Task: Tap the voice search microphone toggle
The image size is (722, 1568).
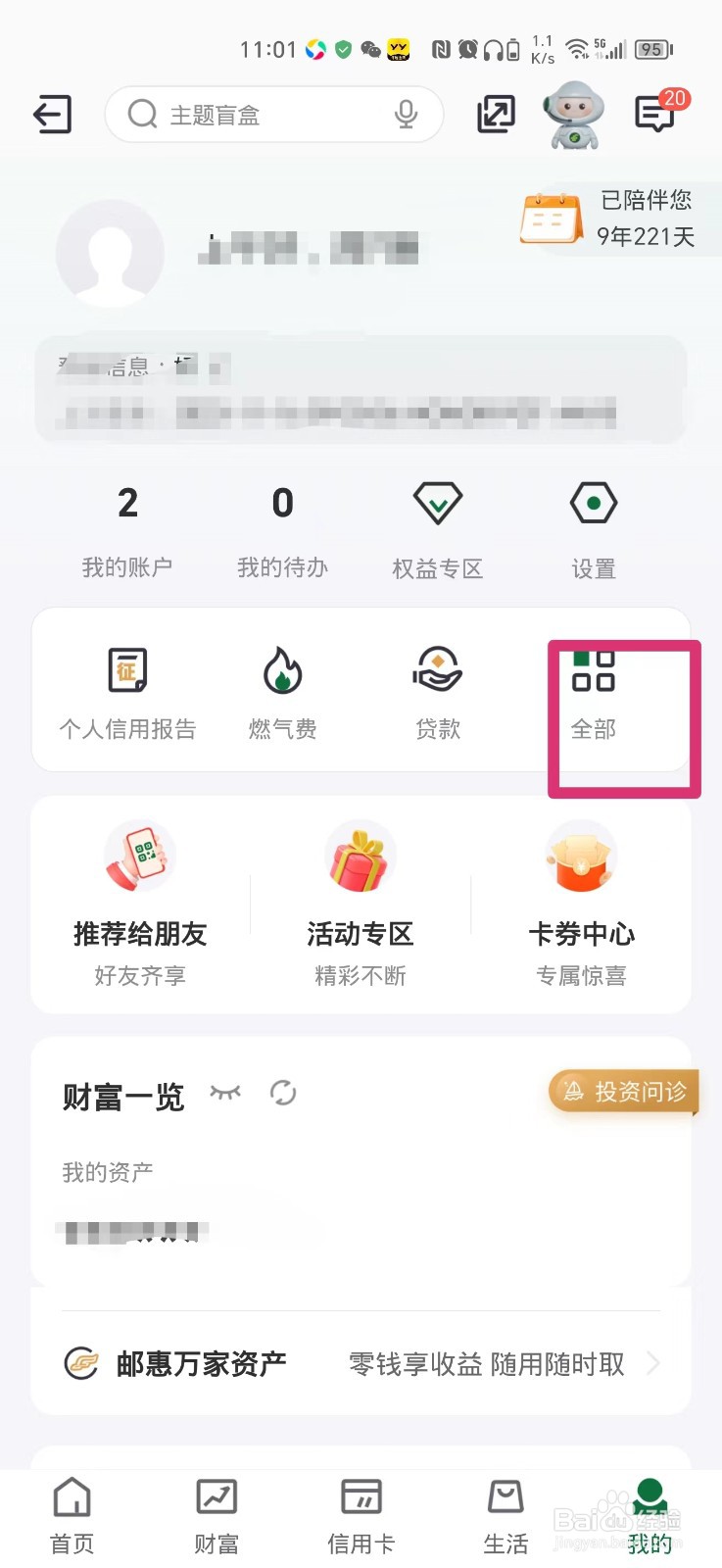Action: click(x=405, y=114)
